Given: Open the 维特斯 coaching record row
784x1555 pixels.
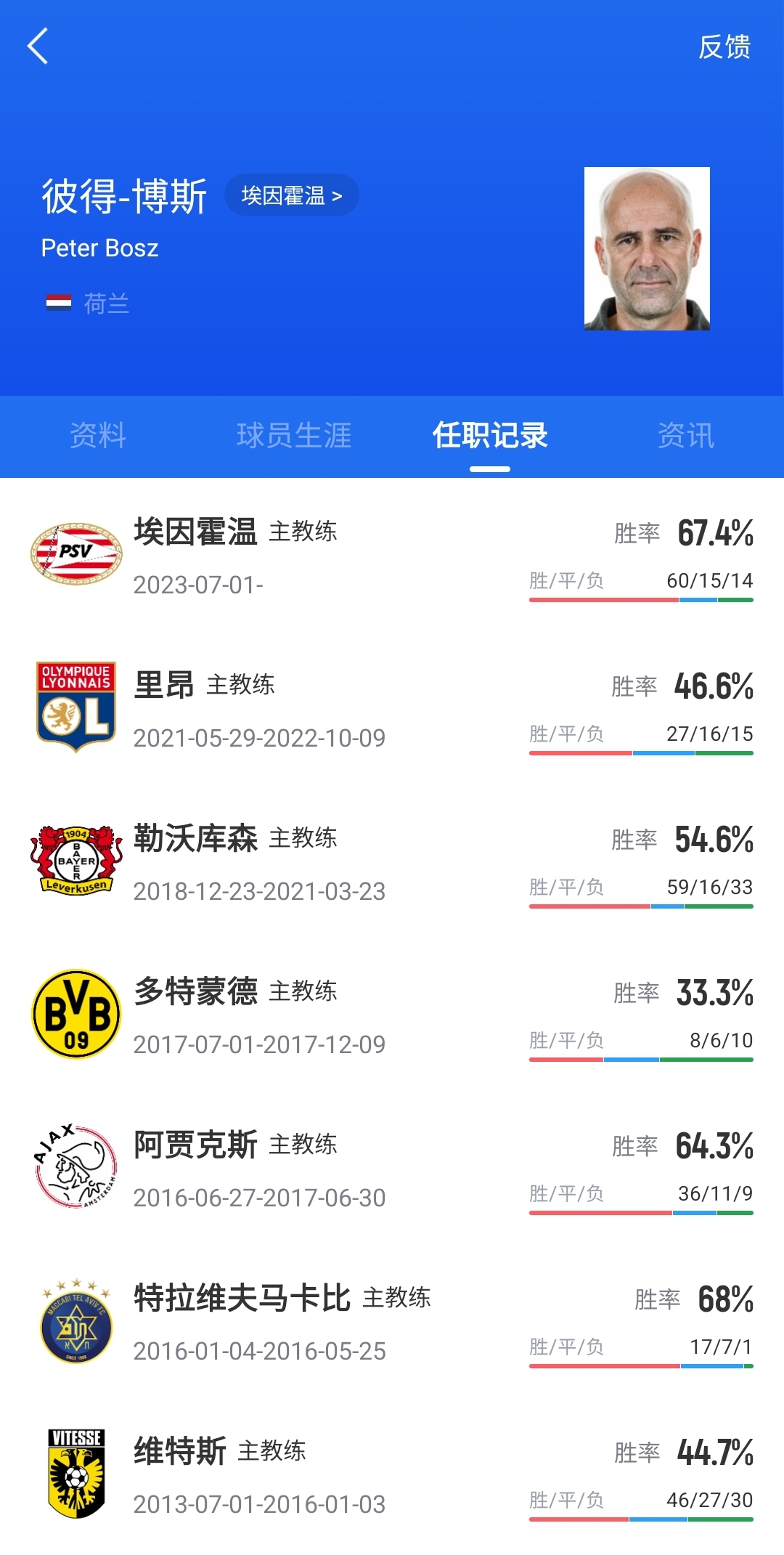Looking at the screenshot, I should click(392, 1475).
